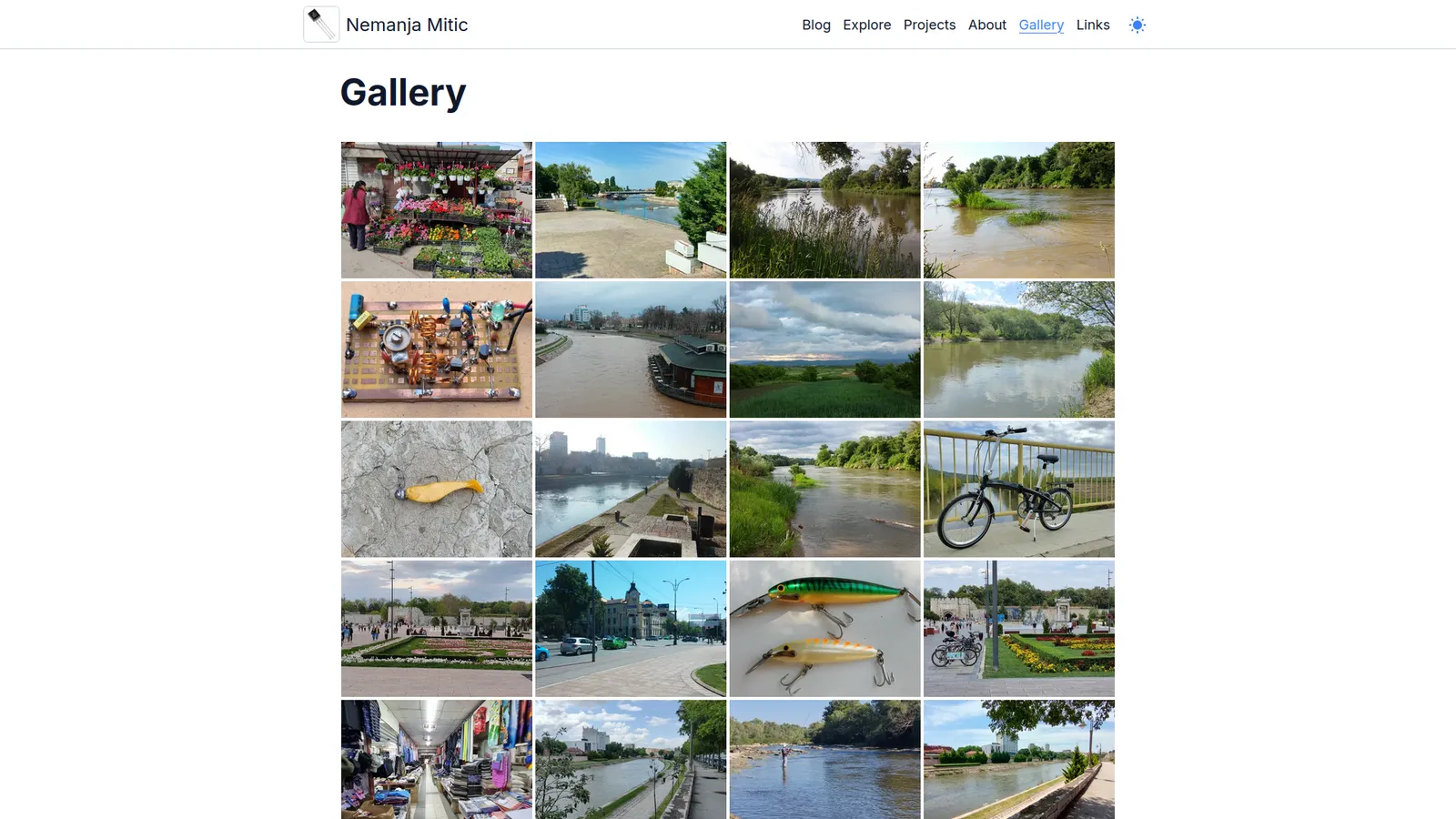This screenshot has height=819, width=1456.
Task: Open the person wading in river photo
Action: pyautogui.click(x=824, y=759)
